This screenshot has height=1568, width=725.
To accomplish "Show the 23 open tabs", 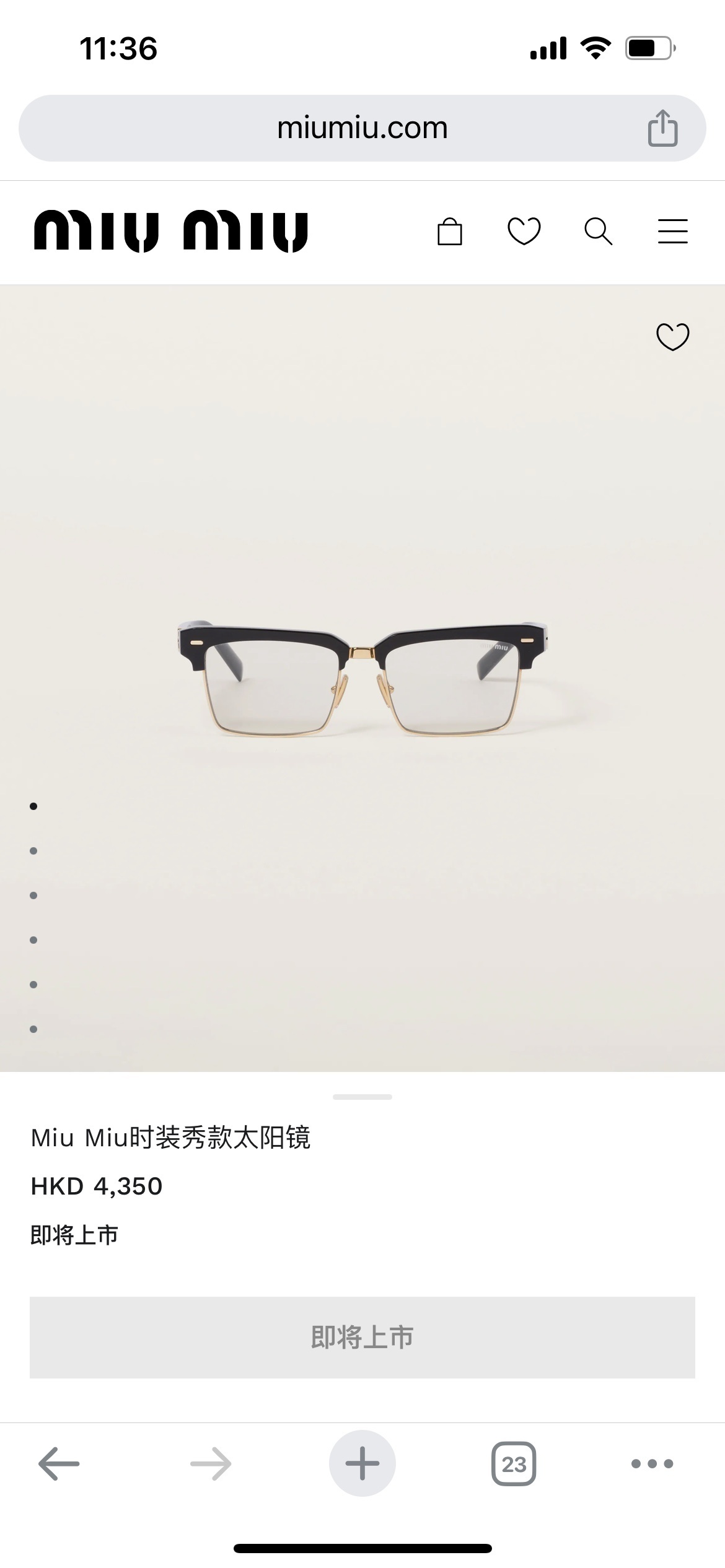I will (x=513, y=1464).
